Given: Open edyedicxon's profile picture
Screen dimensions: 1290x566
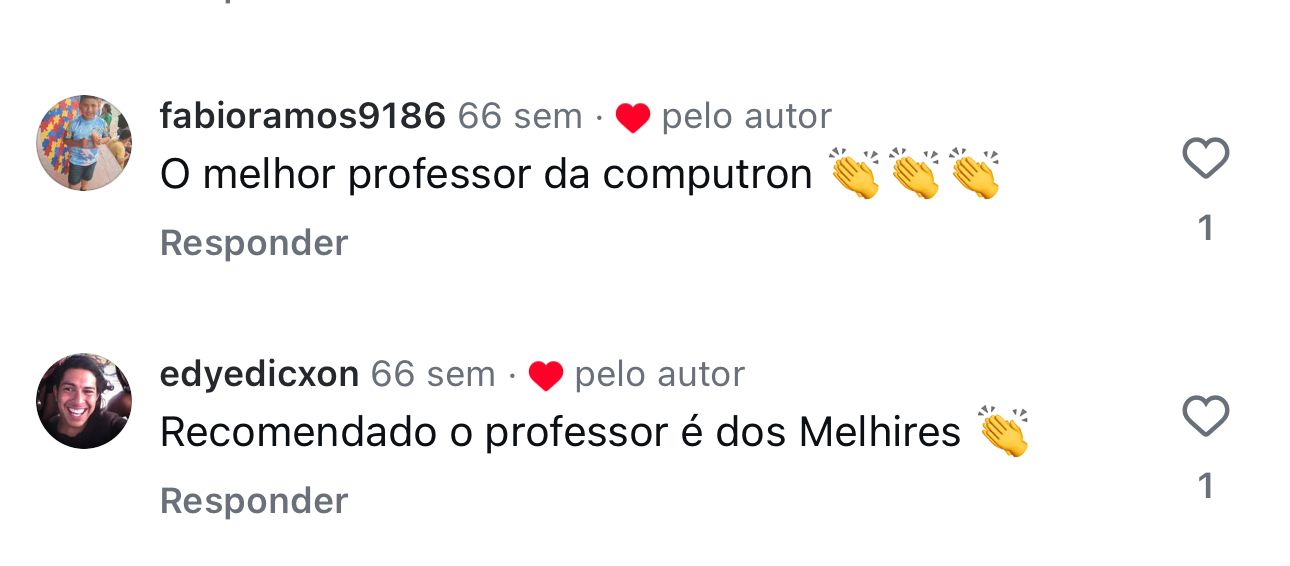Looking at the screenshot, I should 84,401.
